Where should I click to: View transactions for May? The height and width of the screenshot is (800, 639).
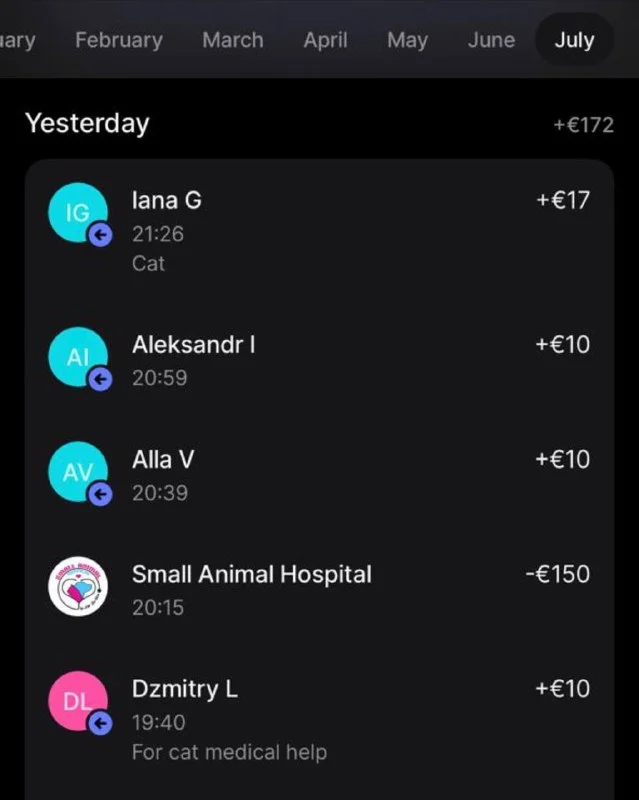click(x=407, y=41)
